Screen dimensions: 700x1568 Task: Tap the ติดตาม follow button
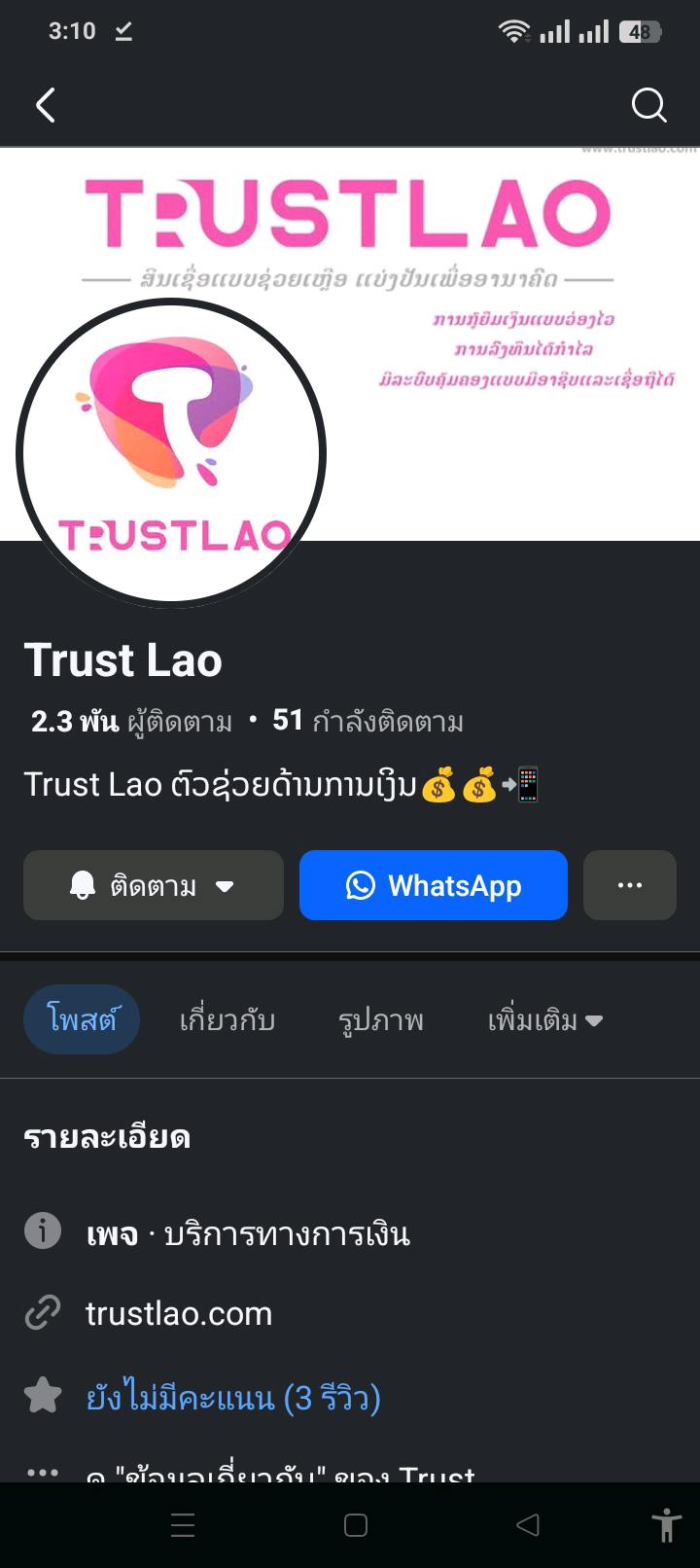[x=154, y=885]
